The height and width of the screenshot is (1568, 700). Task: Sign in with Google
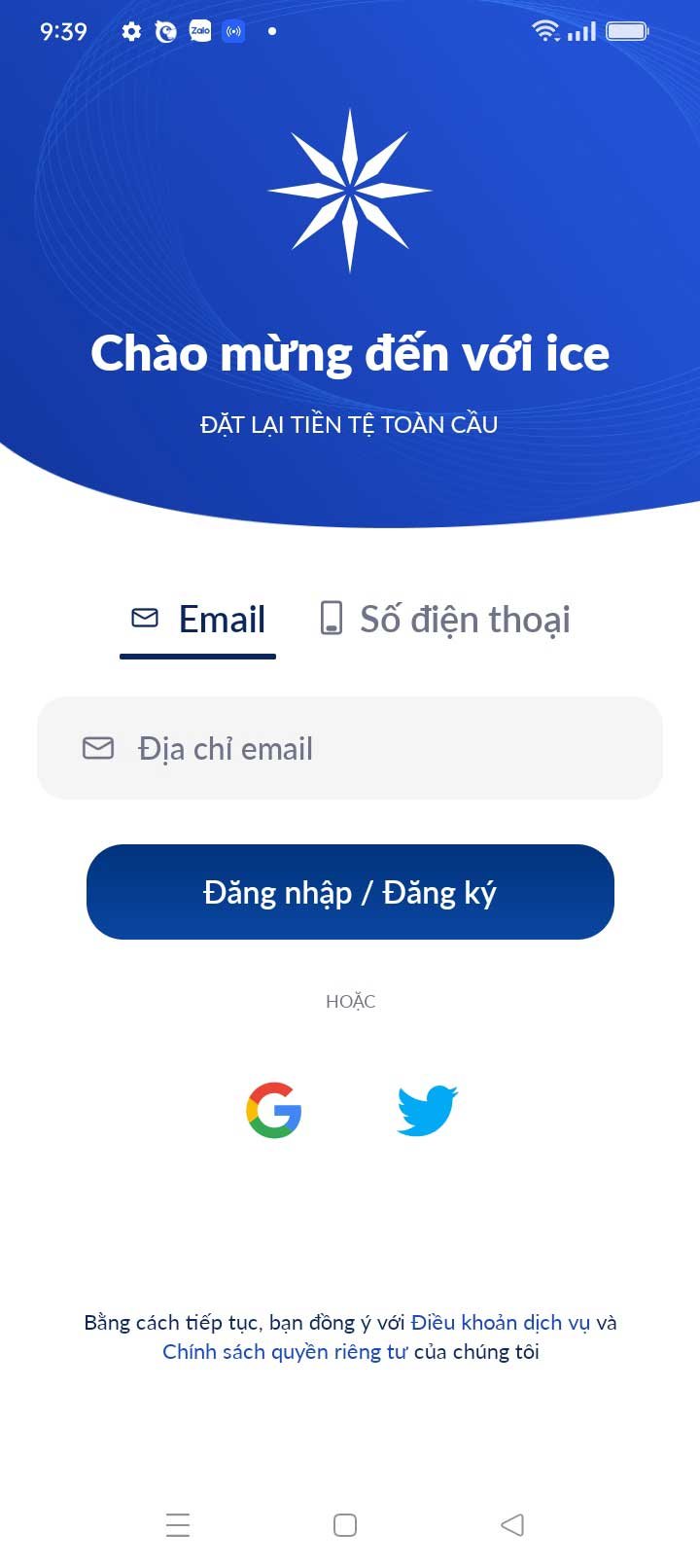(x=274, y=1110)
